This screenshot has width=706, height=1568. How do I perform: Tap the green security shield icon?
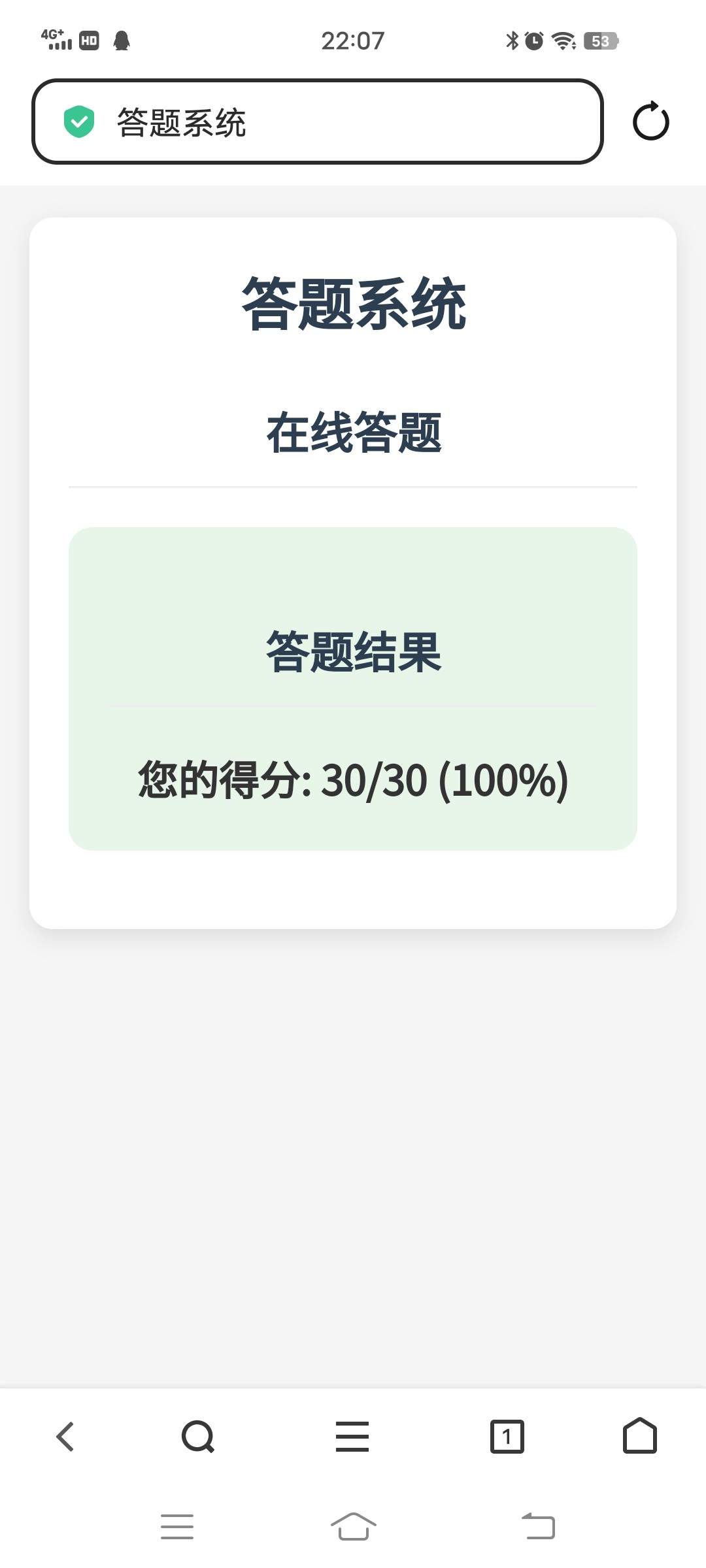click(79, 122)
